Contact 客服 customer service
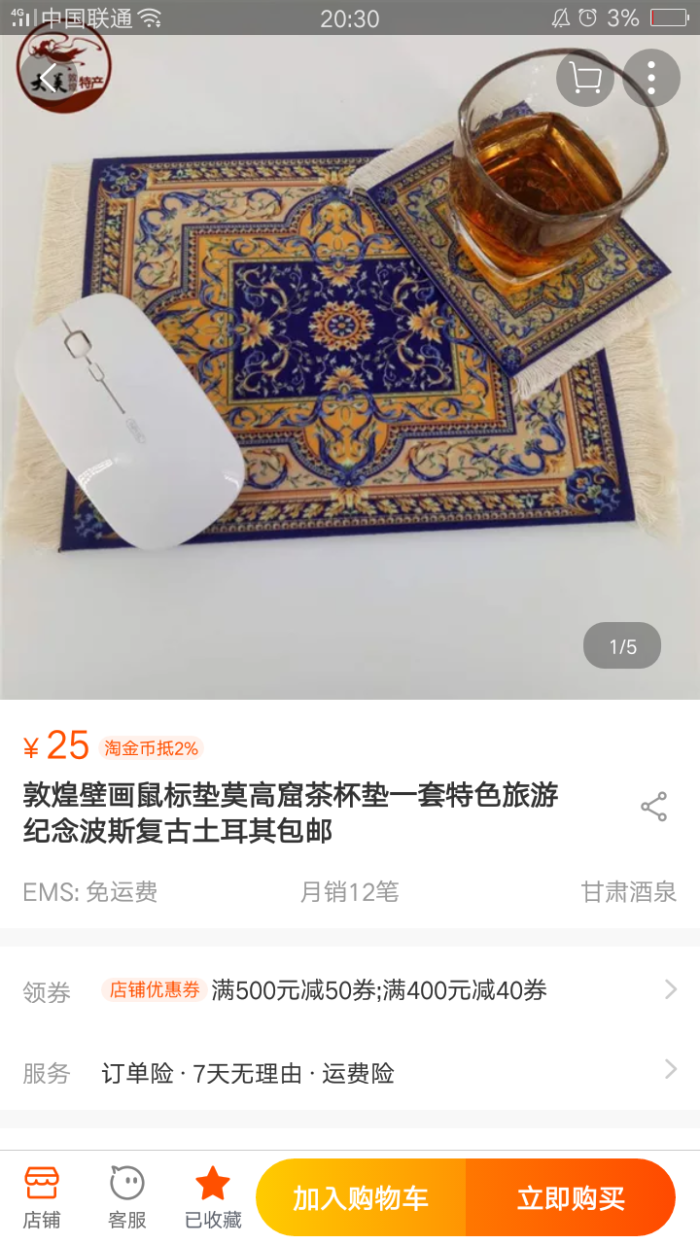Viewport: 700px width, 1244px height. [127, 1197]
